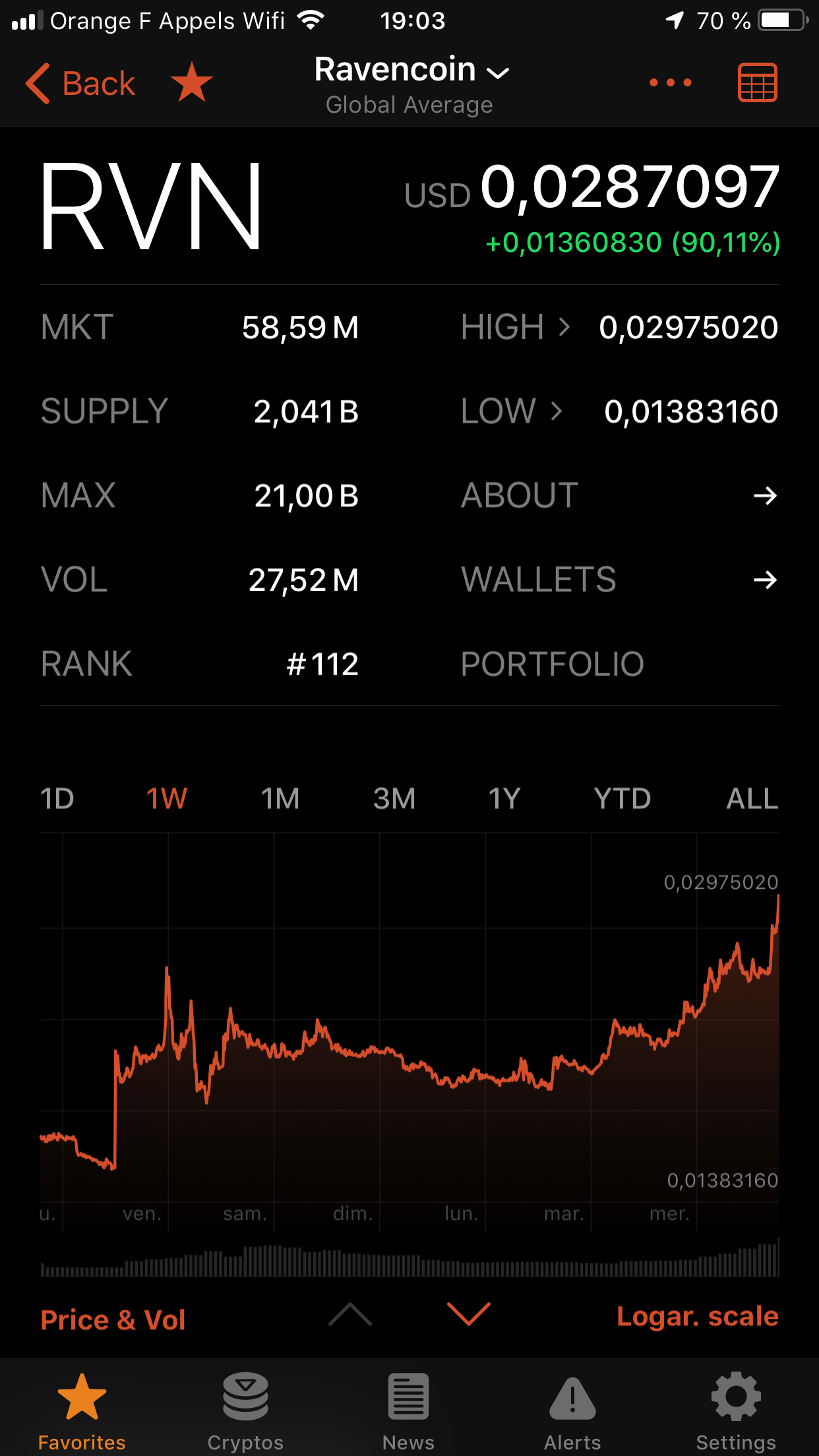Go back to the previous screen
Viewport: 819px width, 1456px height.
point(80,84)
